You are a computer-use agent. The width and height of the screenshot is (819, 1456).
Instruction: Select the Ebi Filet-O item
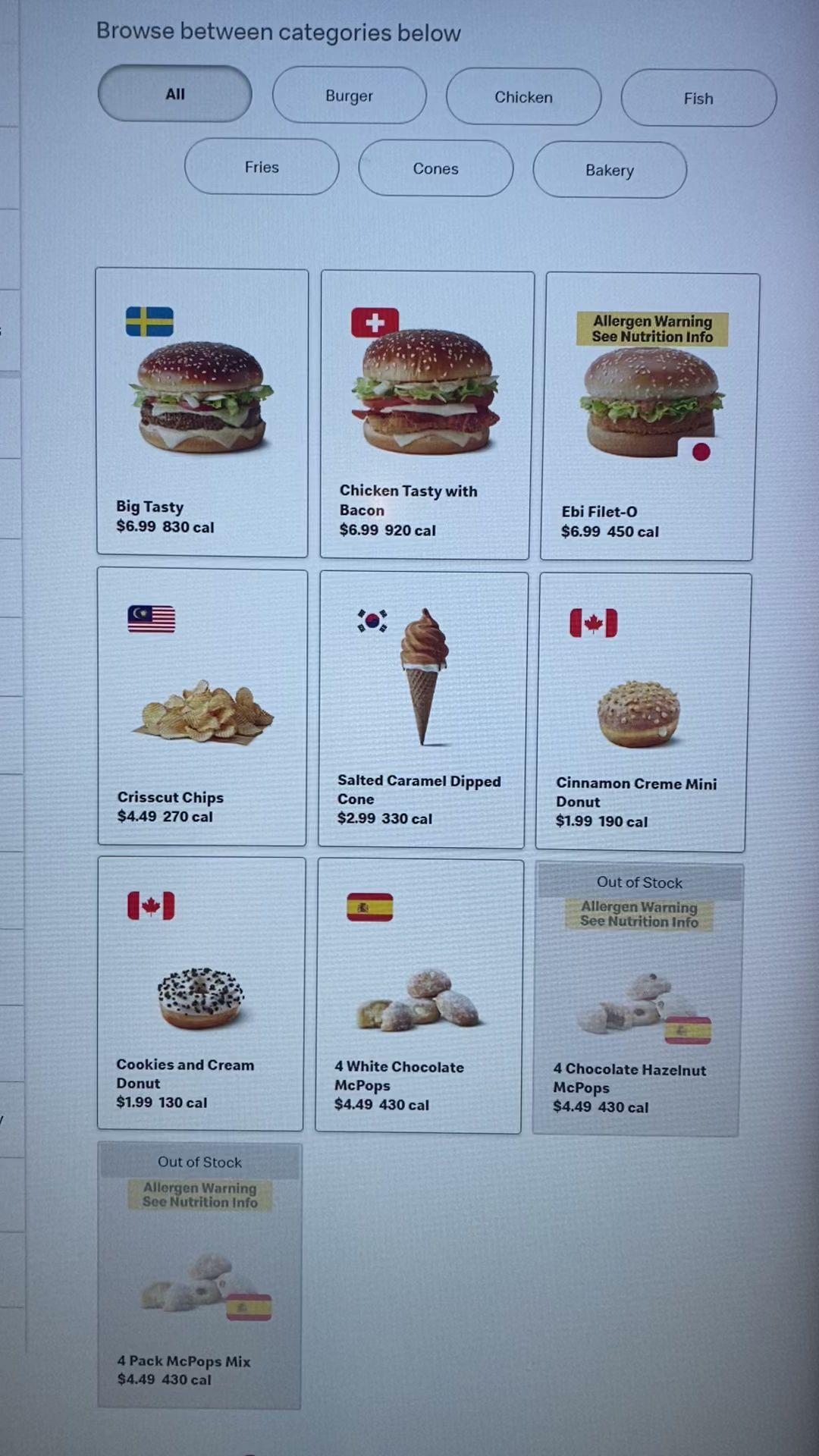click(x=648, y=417)
